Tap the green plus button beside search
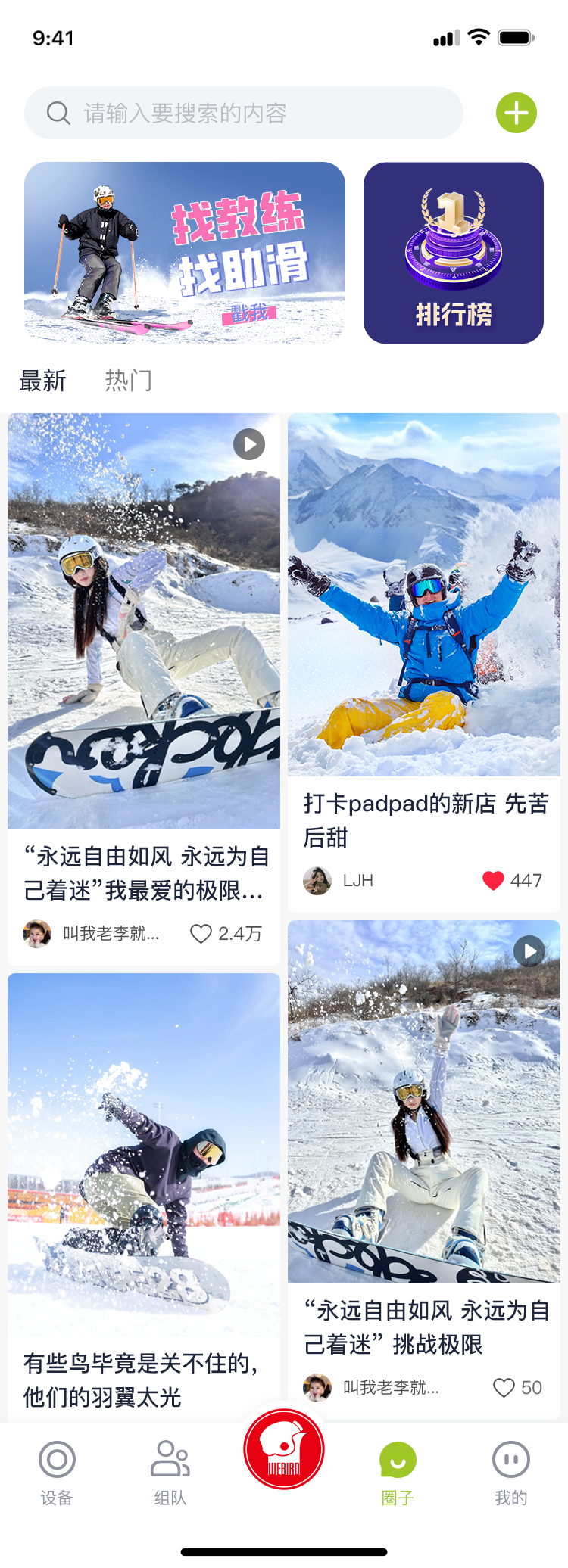This screenshot has width=568, height=1568. pyautogui.click(x=516, y=112)
